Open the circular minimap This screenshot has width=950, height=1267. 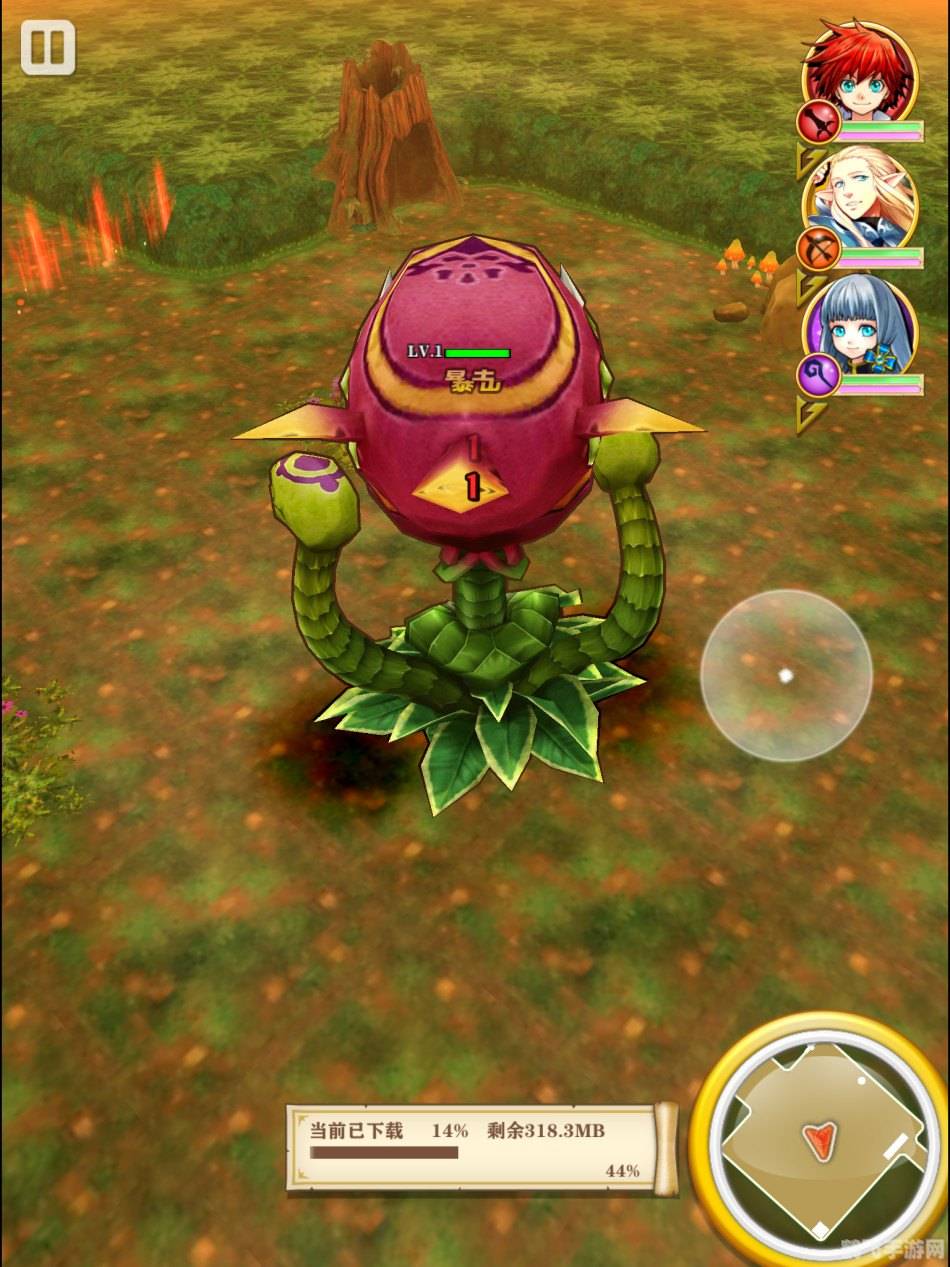point(820,1139)
